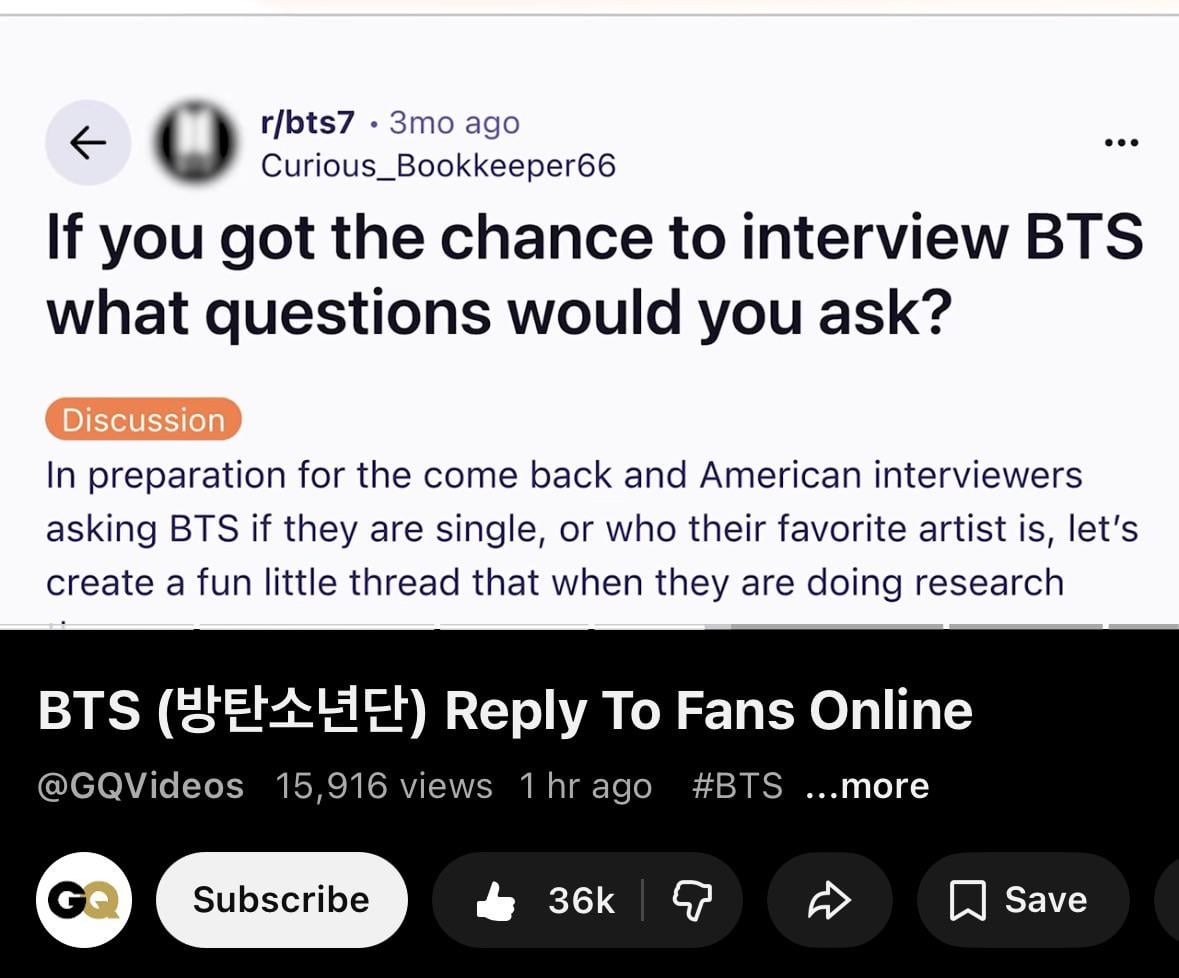
Task: Share this video
Action: (829, 900)
